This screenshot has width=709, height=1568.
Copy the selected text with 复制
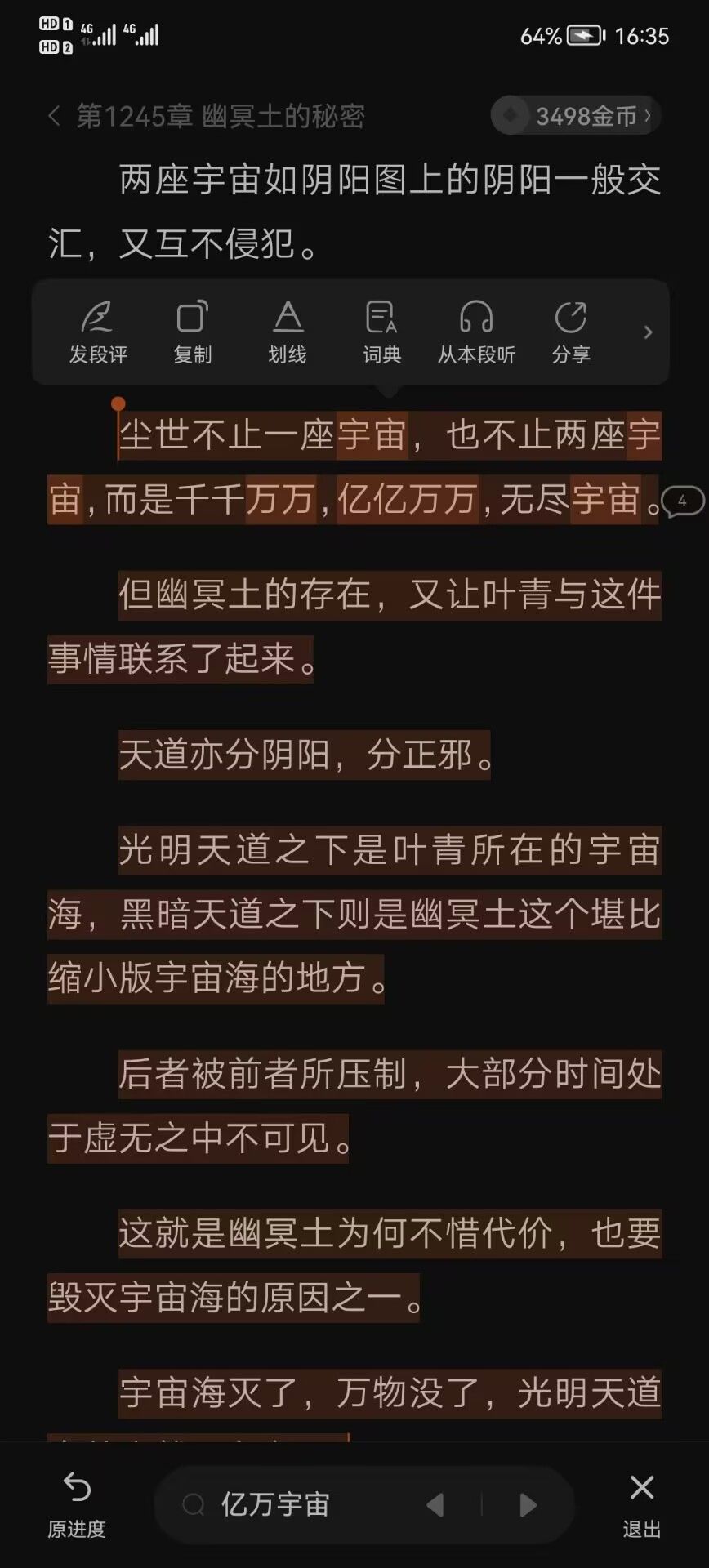point(193,332)
